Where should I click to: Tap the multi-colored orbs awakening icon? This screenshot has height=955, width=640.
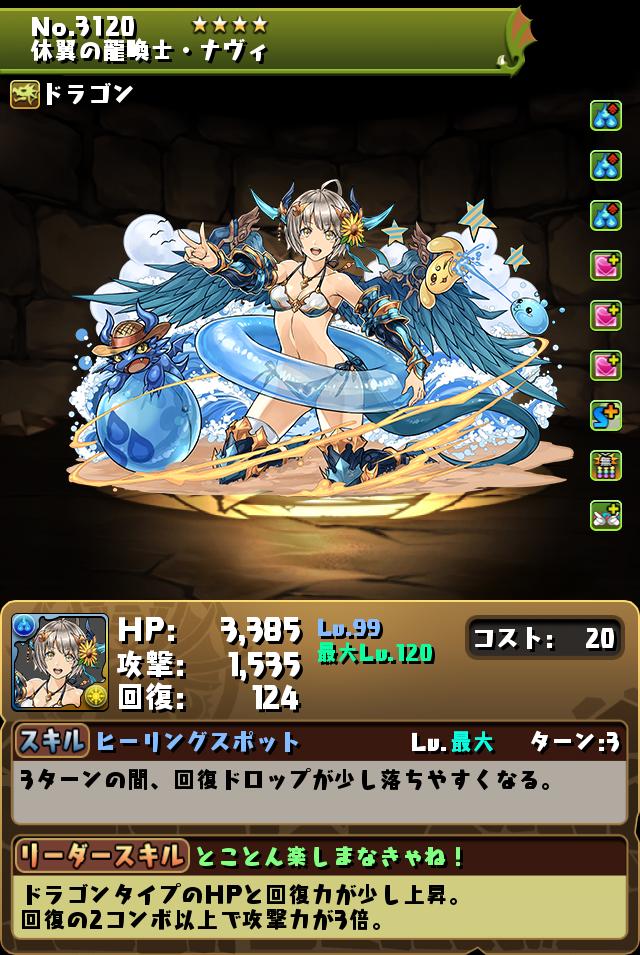coord(605,464)
